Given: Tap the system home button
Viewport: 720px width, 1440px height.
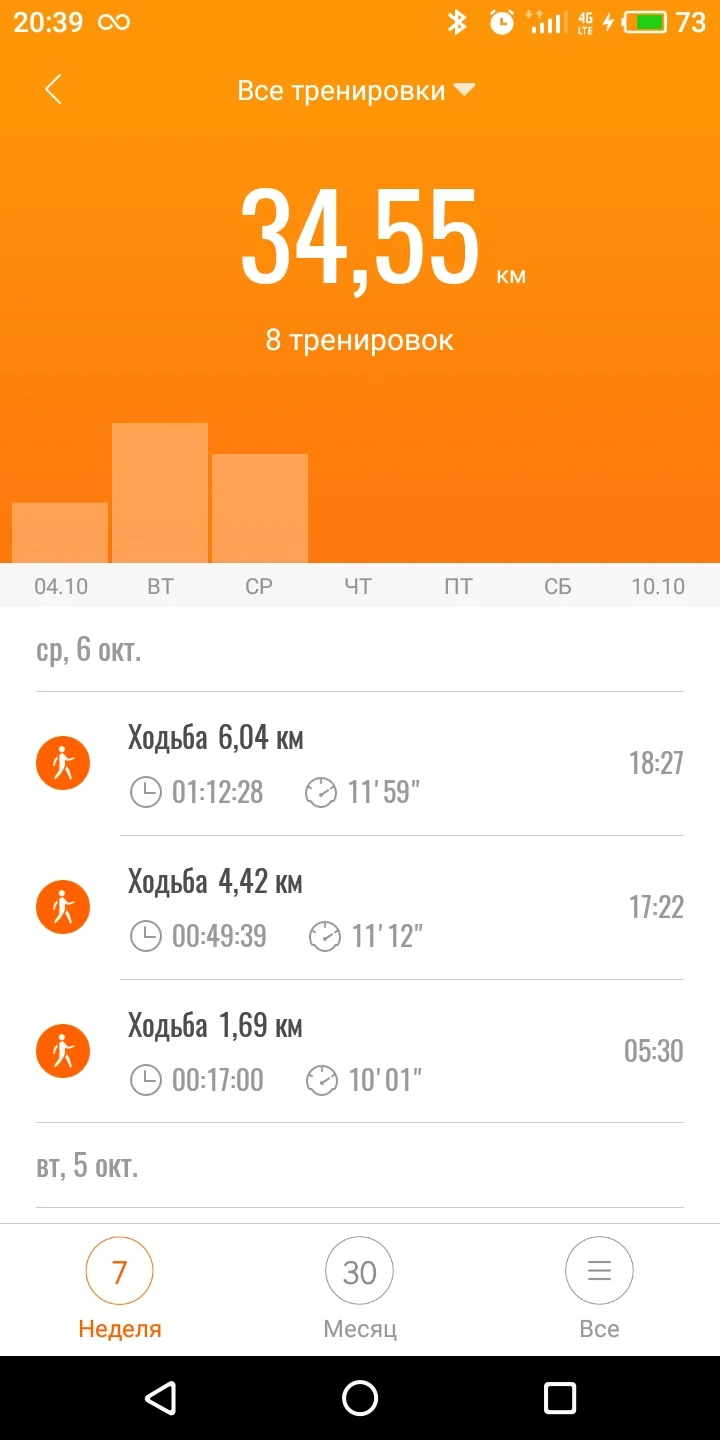Looking at the screenshot, I should (360, 1398).
